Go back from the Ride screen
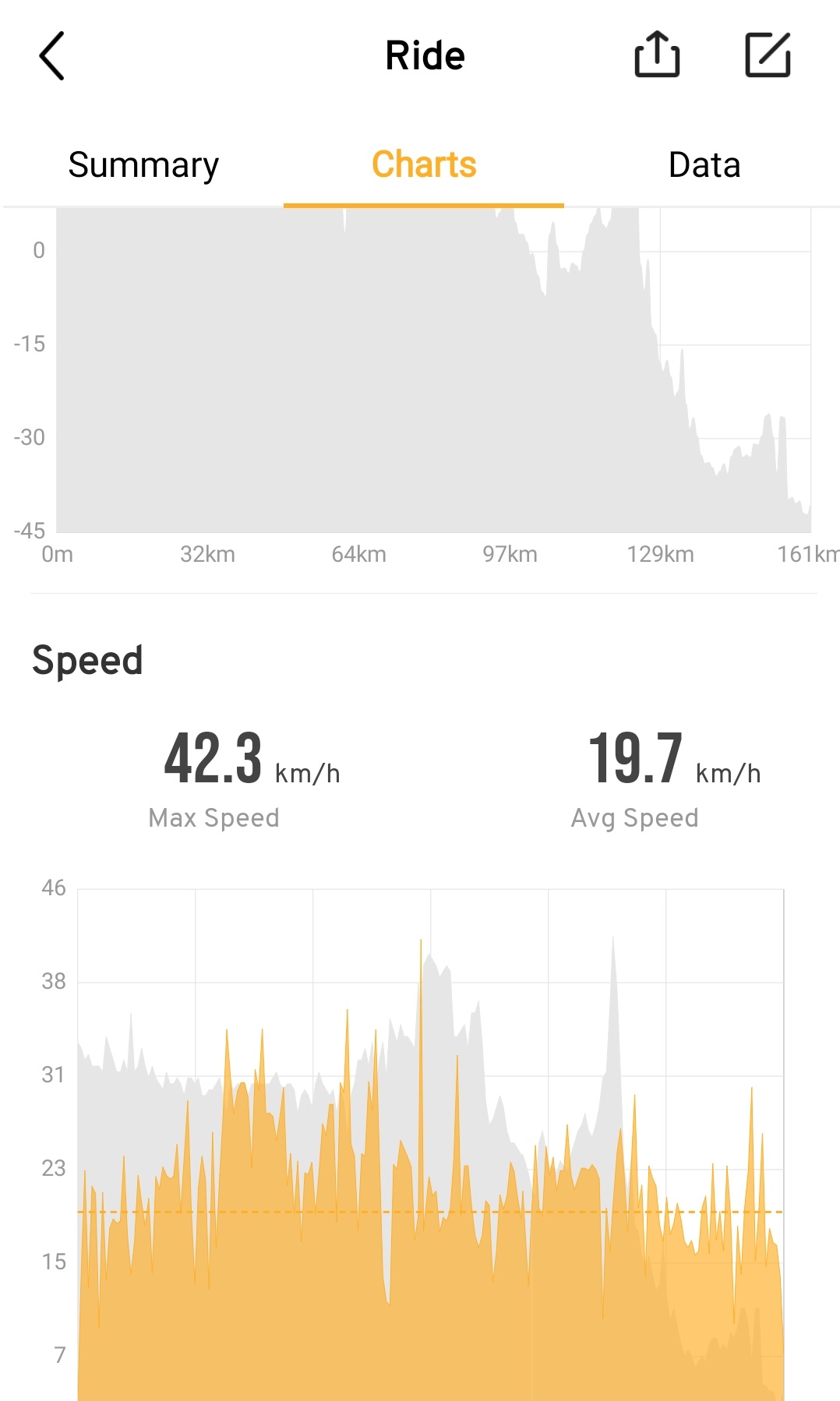840x1401 pixels. [51, 56]
